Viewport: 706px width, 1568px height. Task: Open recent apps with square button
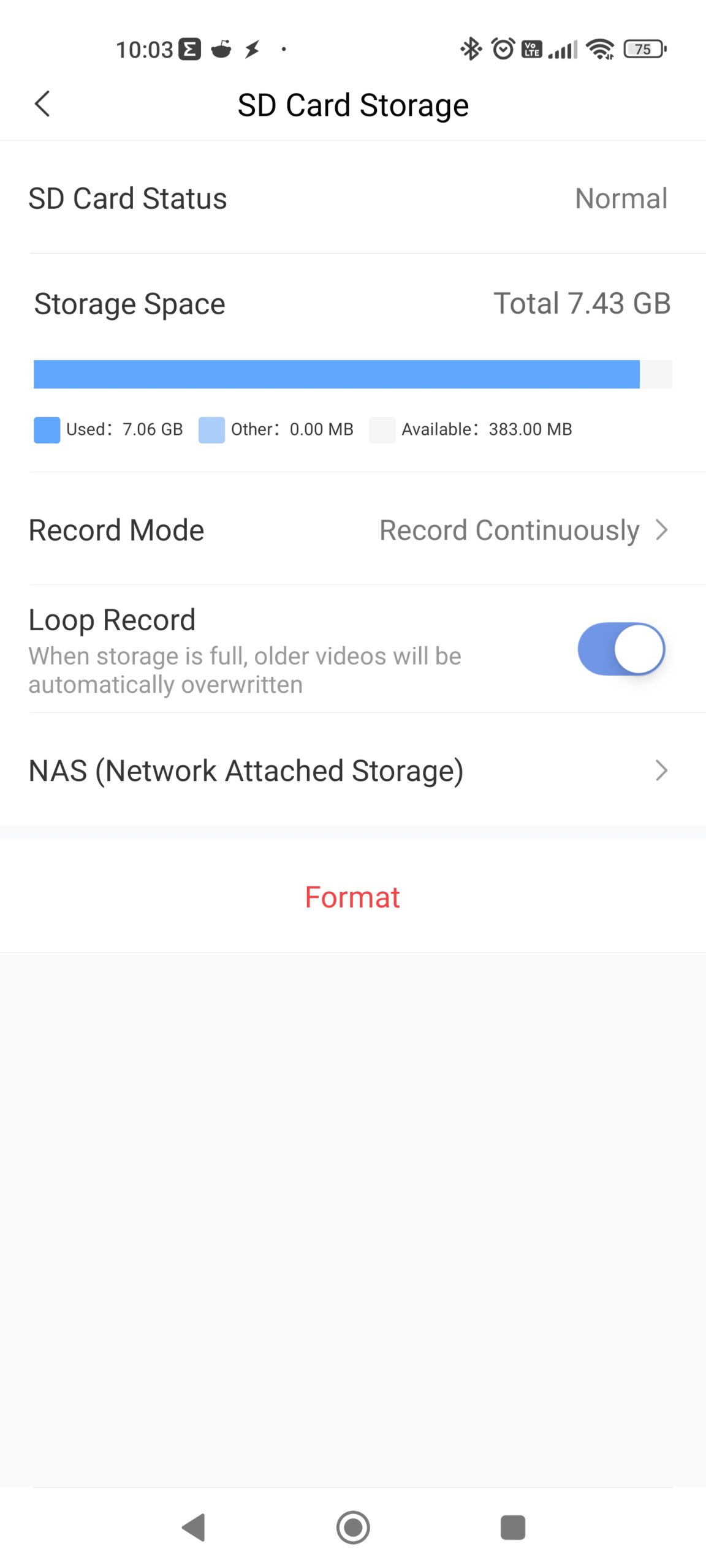click(512, 1527)
